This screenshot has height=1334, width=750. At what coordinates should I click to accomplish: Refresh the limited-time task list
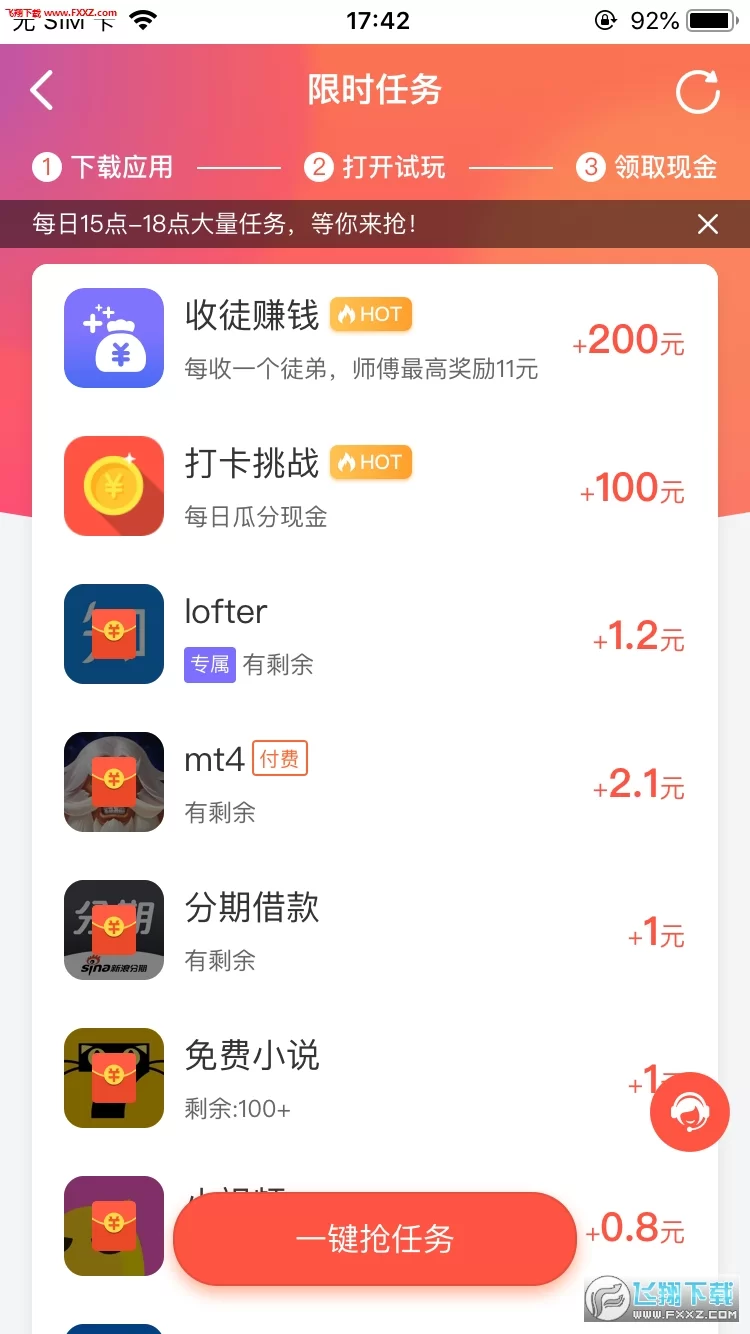(697, 92)
